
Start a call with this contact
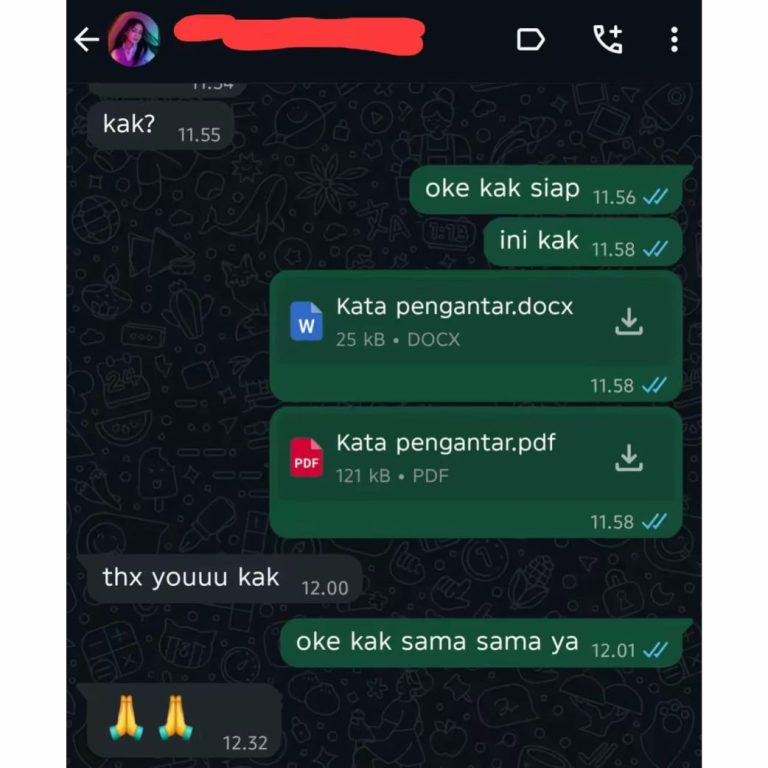point(607,40)
